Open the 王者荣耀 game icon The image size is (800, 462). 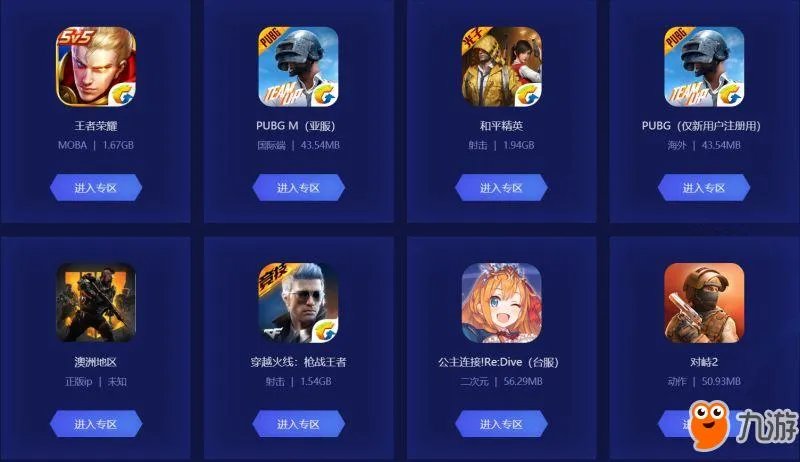point(95,66)
